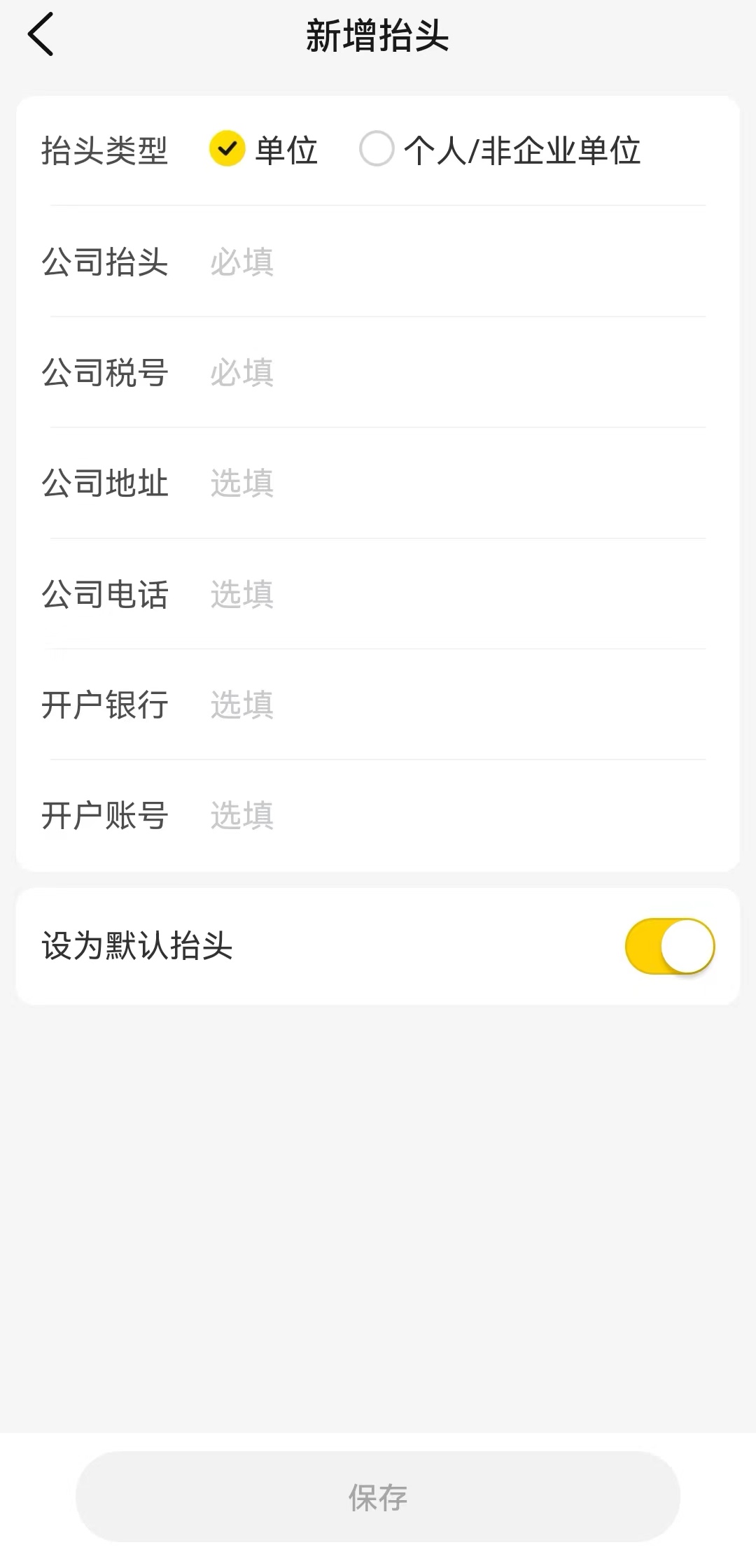Screen dimensions: 756x1568
Task: Click the white knob of the default toggle
Action: click(x=686, y=945)
